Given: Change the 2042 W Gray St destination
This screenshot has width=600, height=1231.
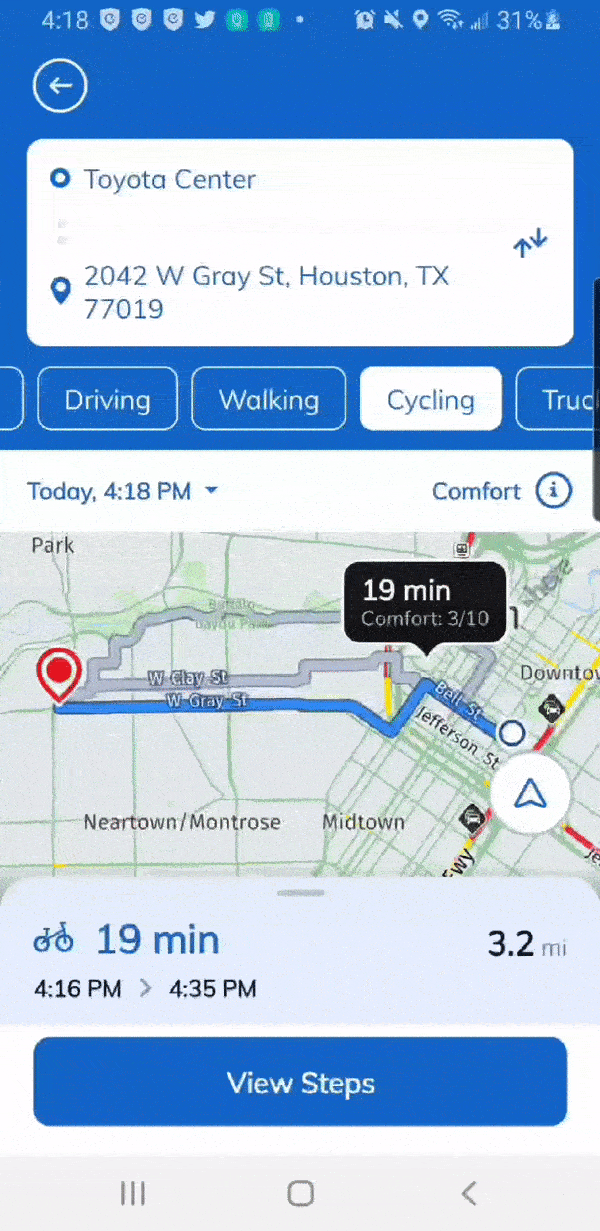Looking at the screenshot, I should coord(265,291).
